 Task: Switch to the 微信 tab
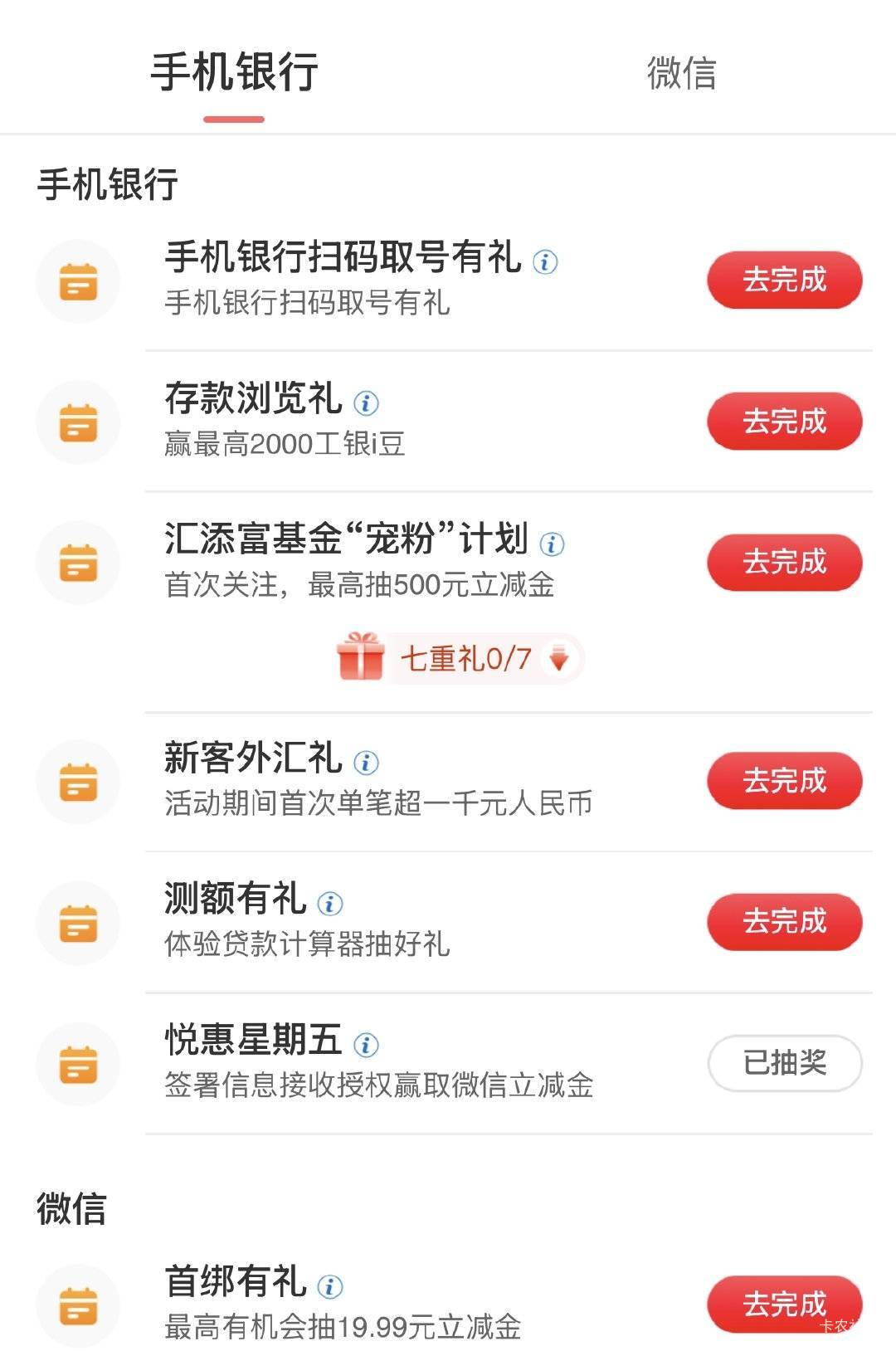(x=681, y=73)
